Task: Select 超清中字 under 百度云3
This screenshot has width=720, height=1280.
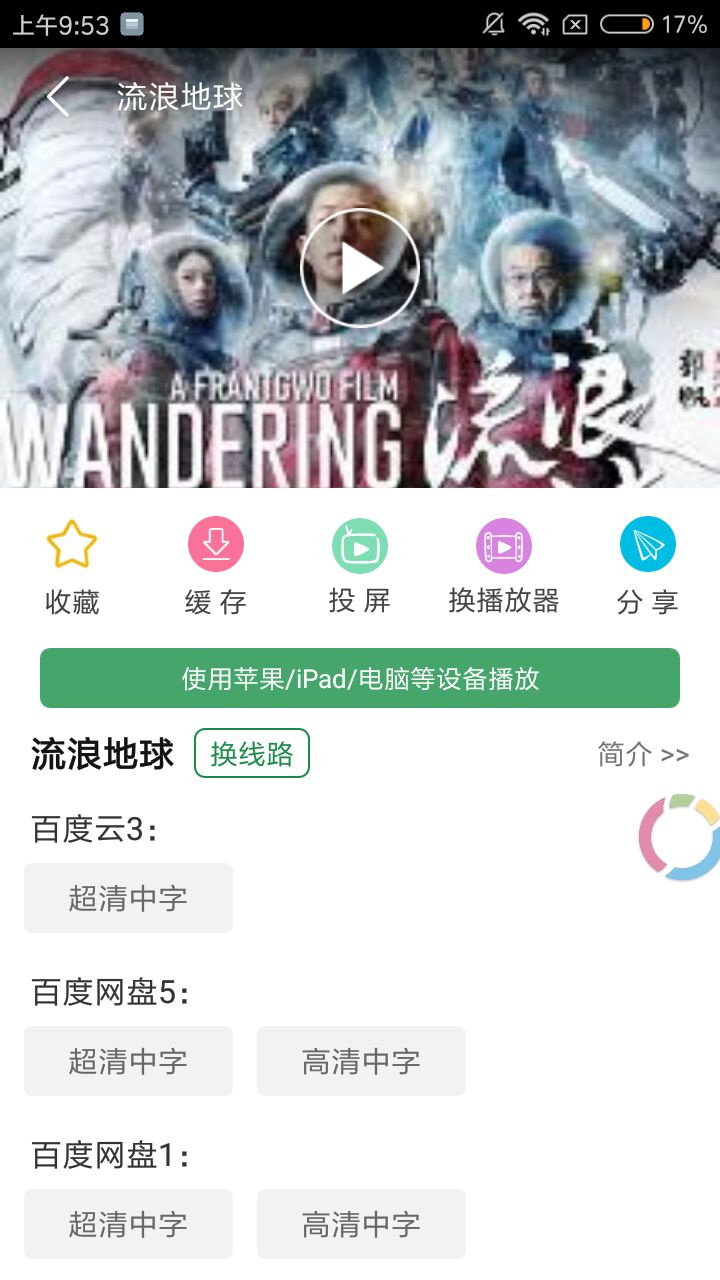Action: click(128, 897)
